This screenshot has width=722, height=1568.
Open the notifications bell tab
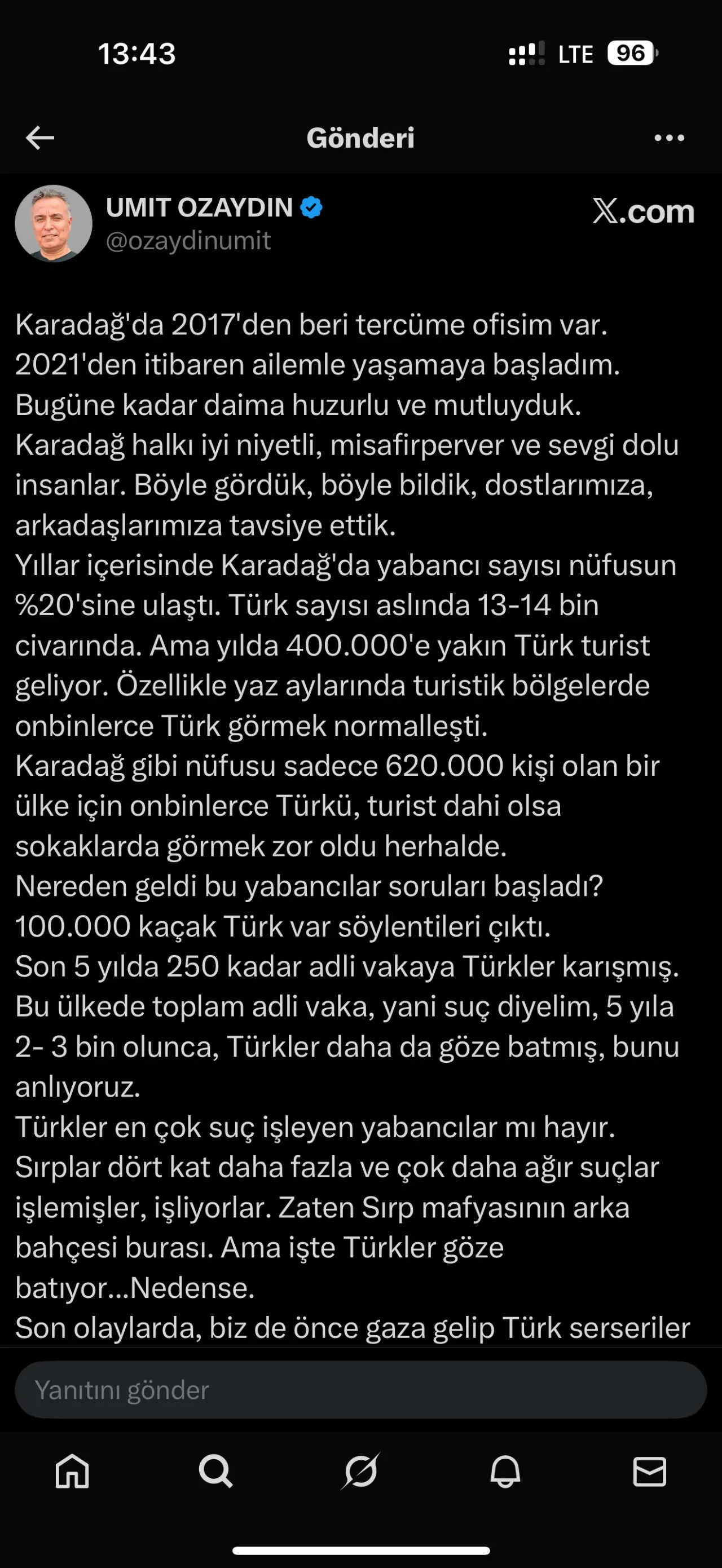coord(505,1471)
